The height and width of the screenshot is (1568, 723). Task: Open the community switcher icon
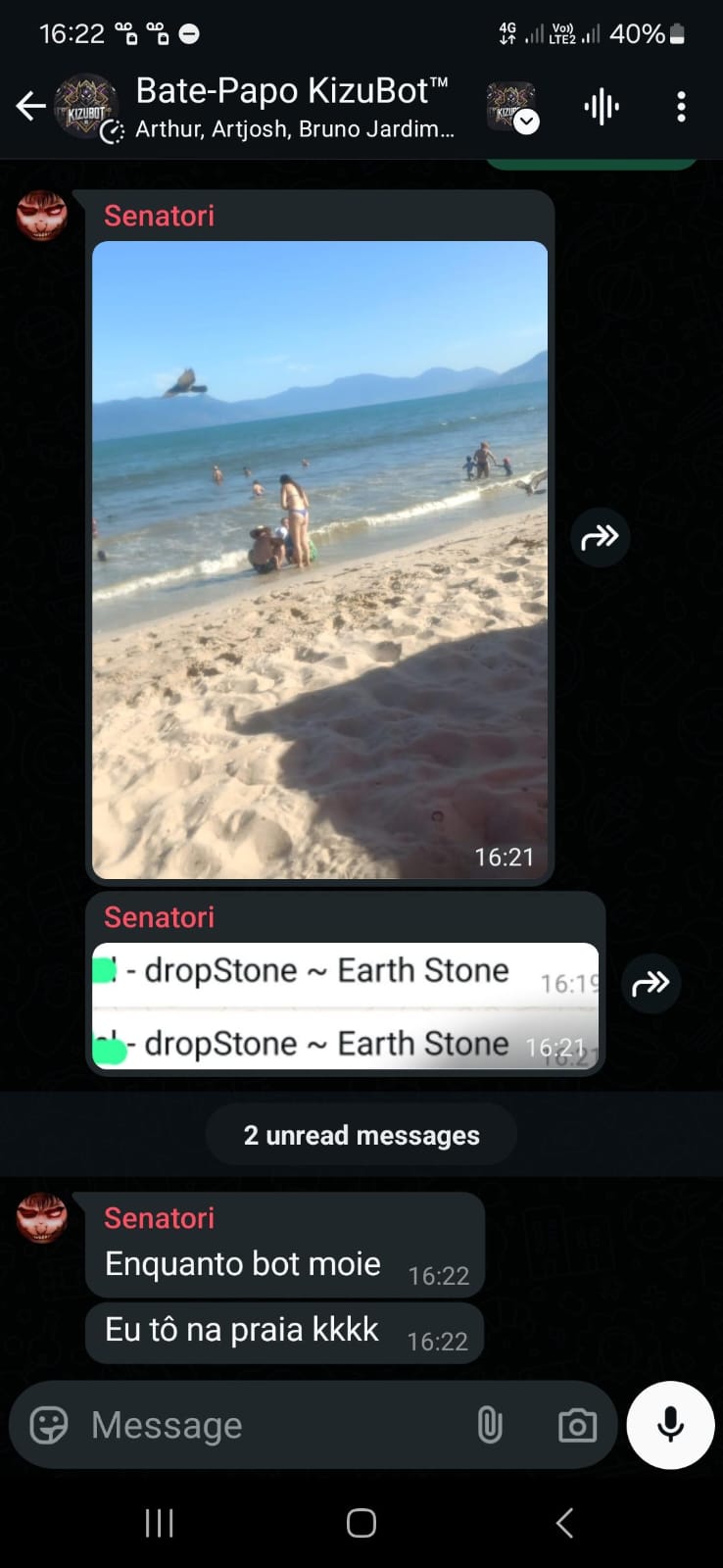[511, 107]
